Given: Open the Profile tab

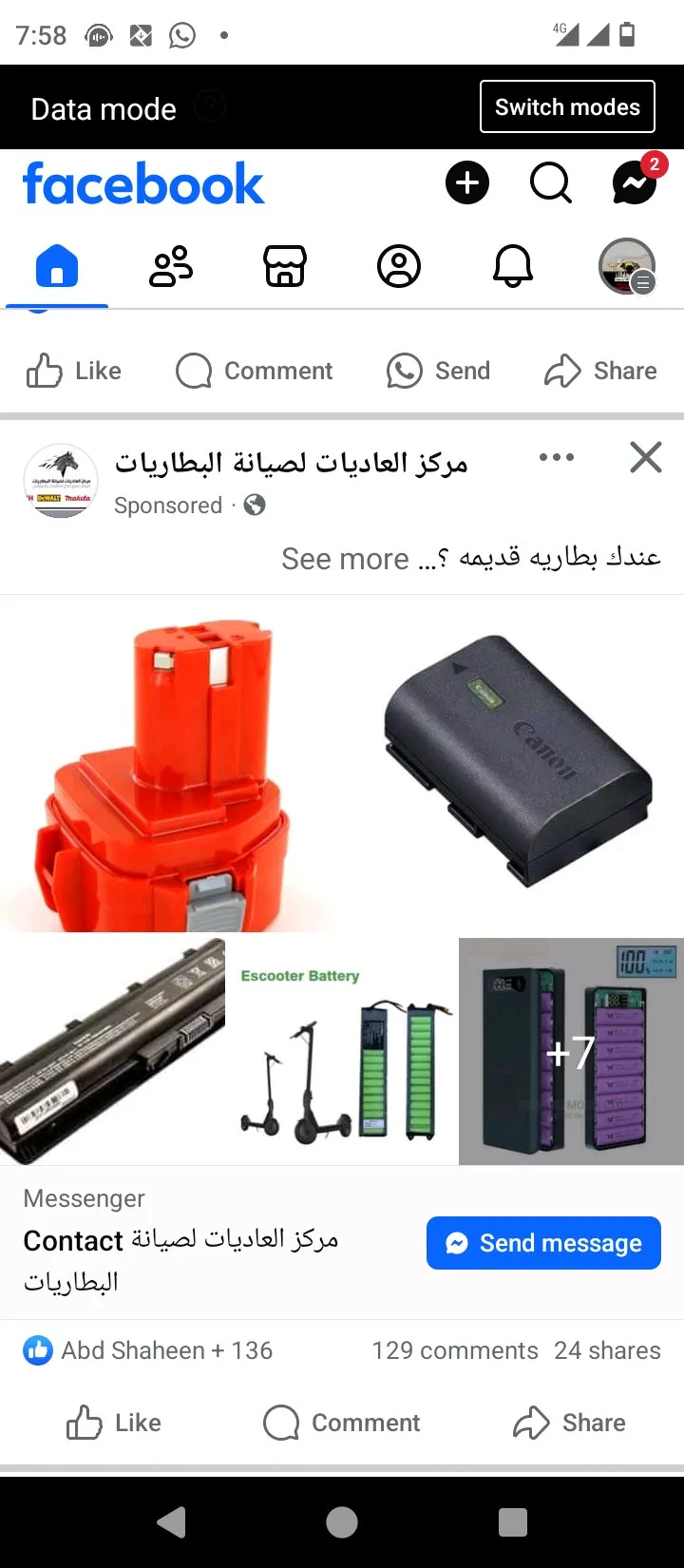Looking at the screenshot, I should pyautogui.click(x=399, y=266).
